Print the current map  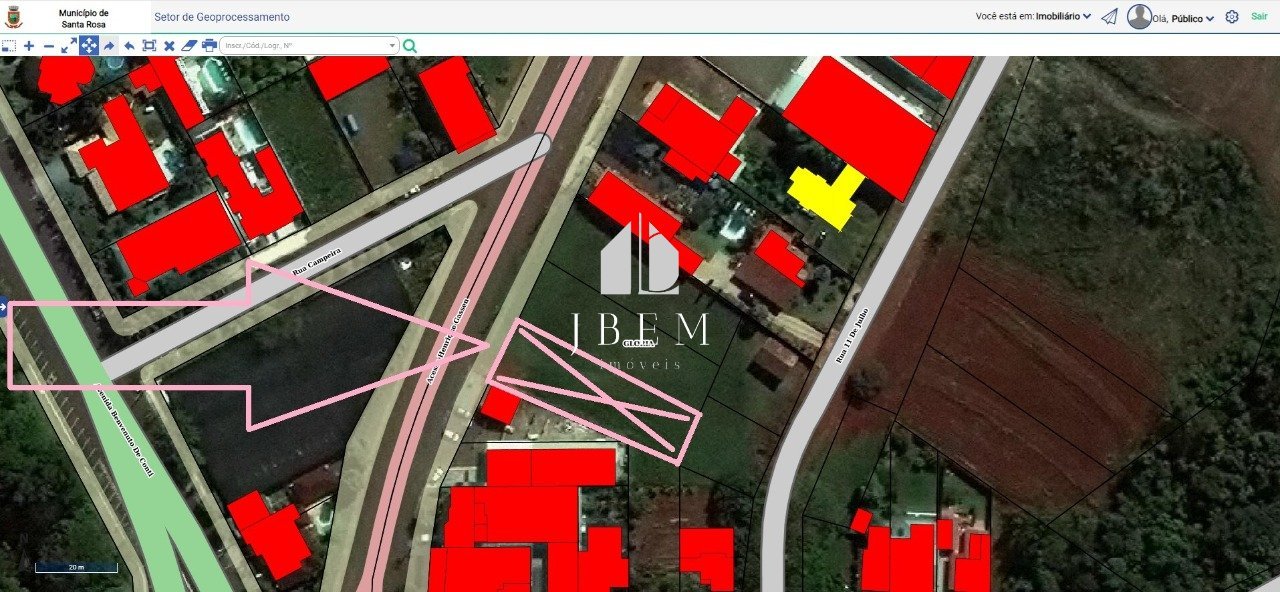click(x=209, y=46)
